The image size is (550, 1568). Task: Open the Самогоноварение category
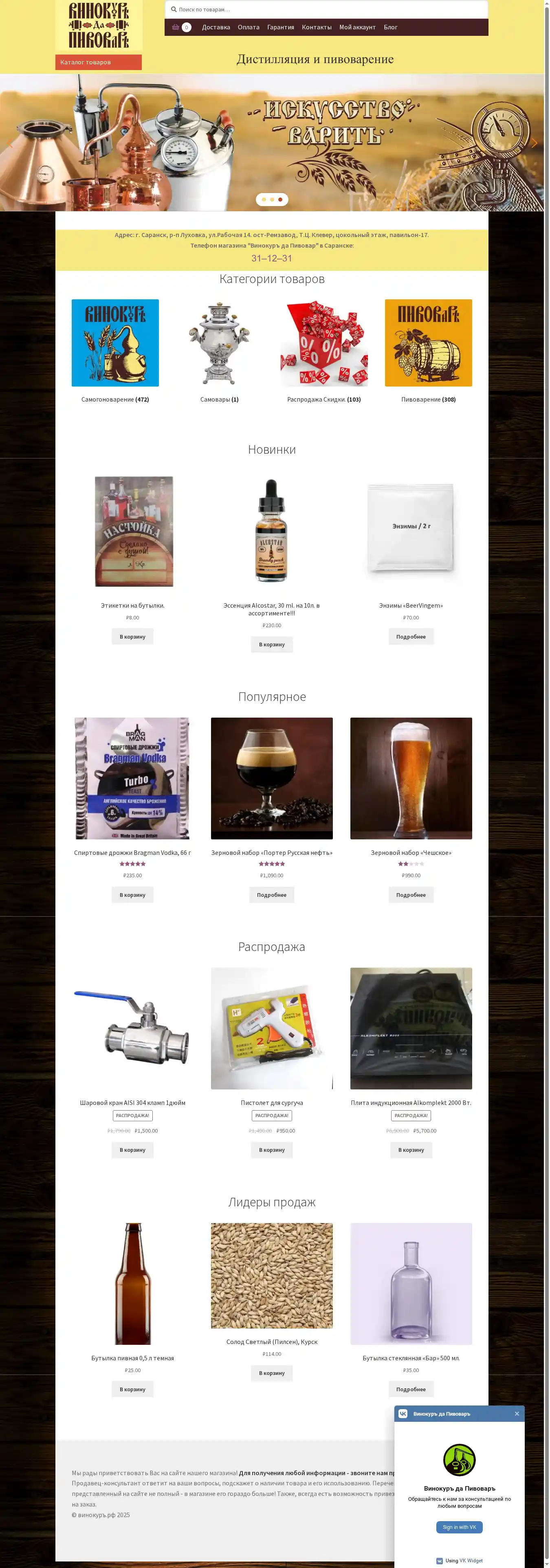[115, 343]
